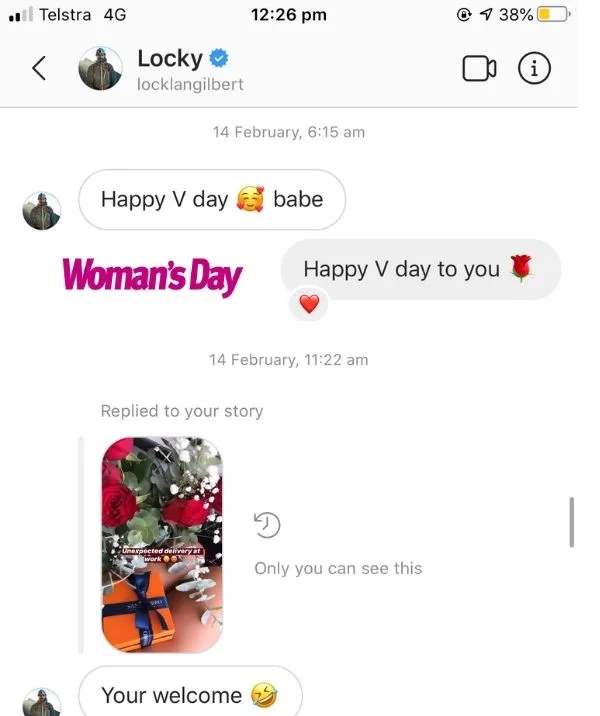Screen dimensions: 600x716
Task: View the heart reaction on the message
Action: [x=309, y=304]
